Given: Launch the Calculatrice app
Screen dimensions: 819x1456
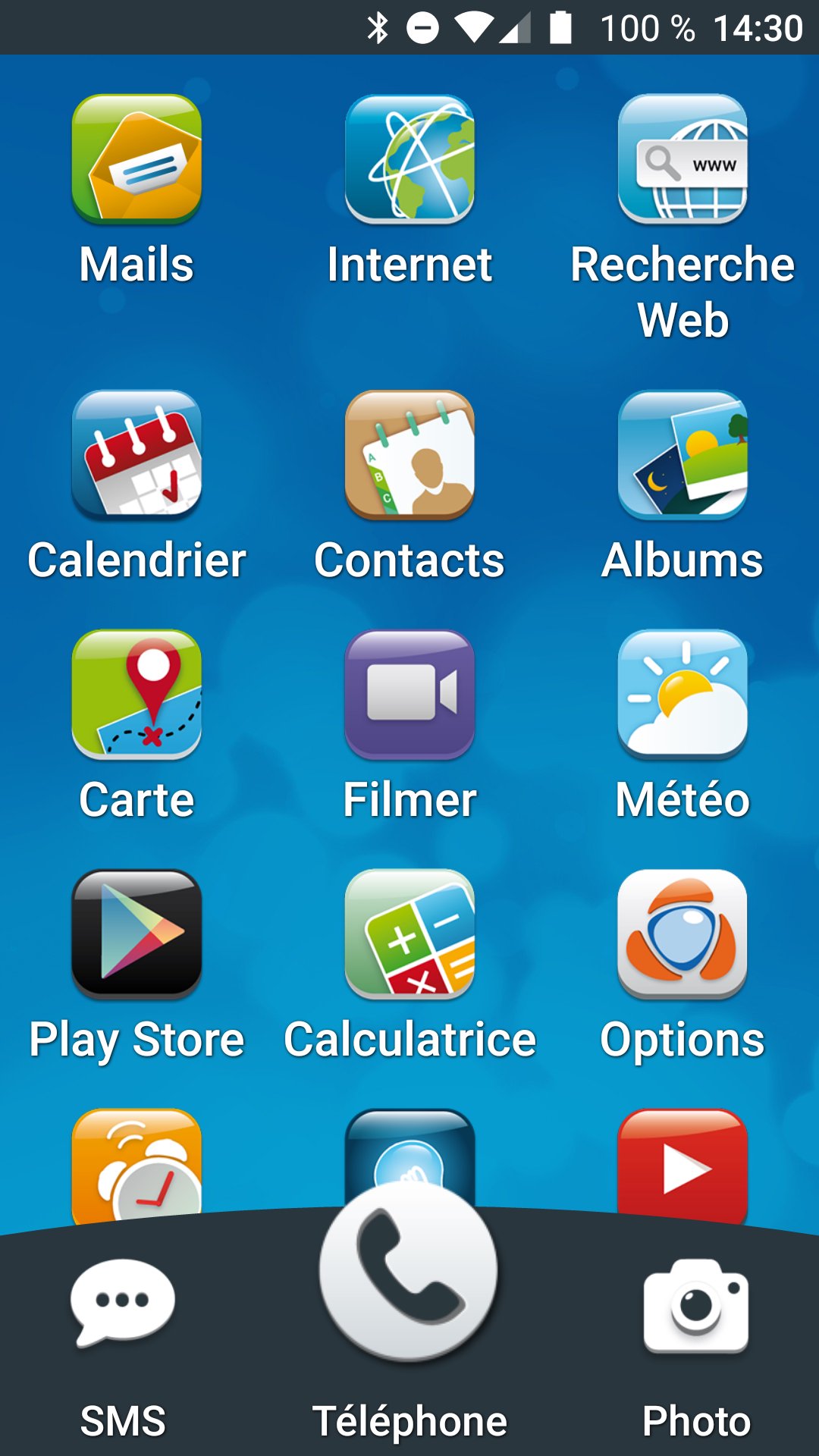Looking at the screenshot, I should click(409, 934).
